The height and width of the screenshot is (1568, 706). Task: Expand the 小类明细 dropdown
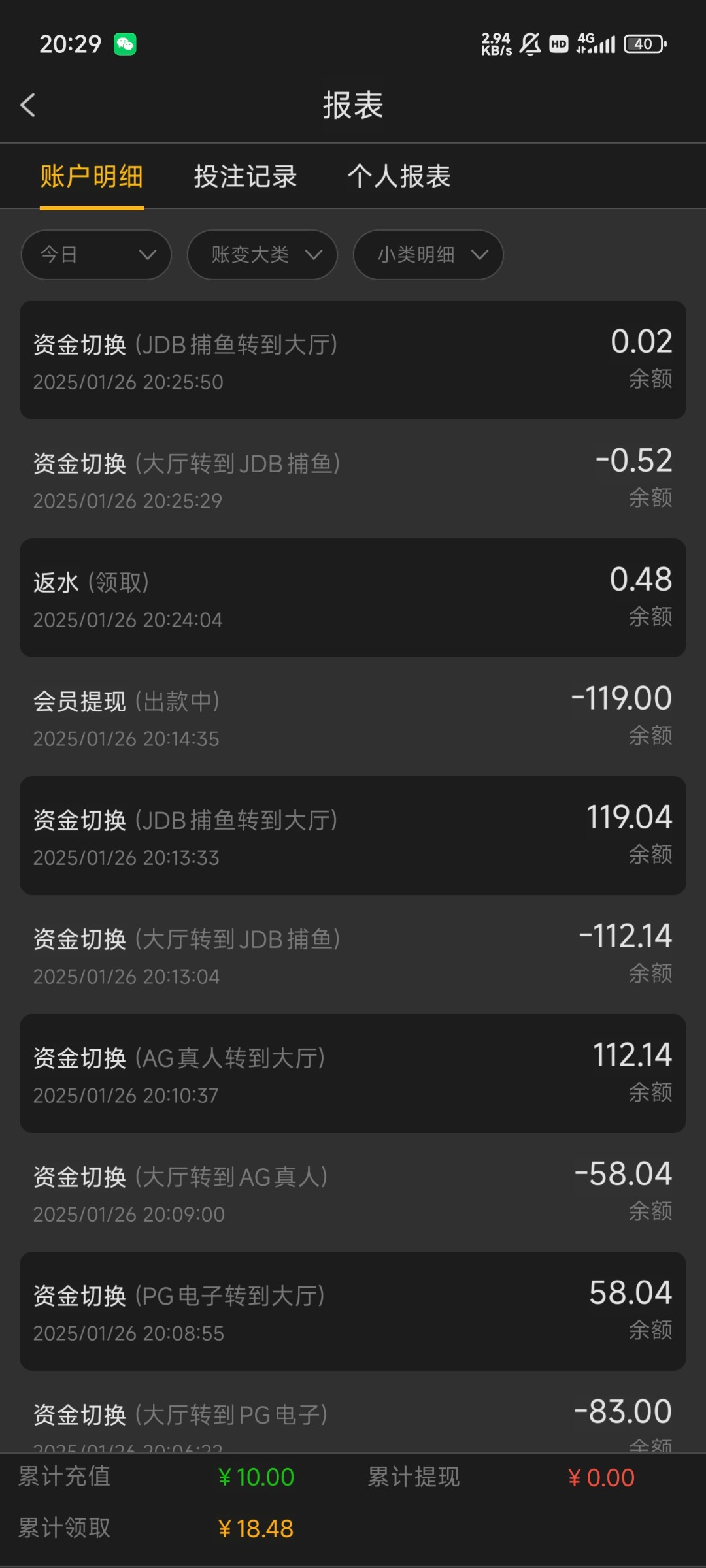(x=428, y=255)
